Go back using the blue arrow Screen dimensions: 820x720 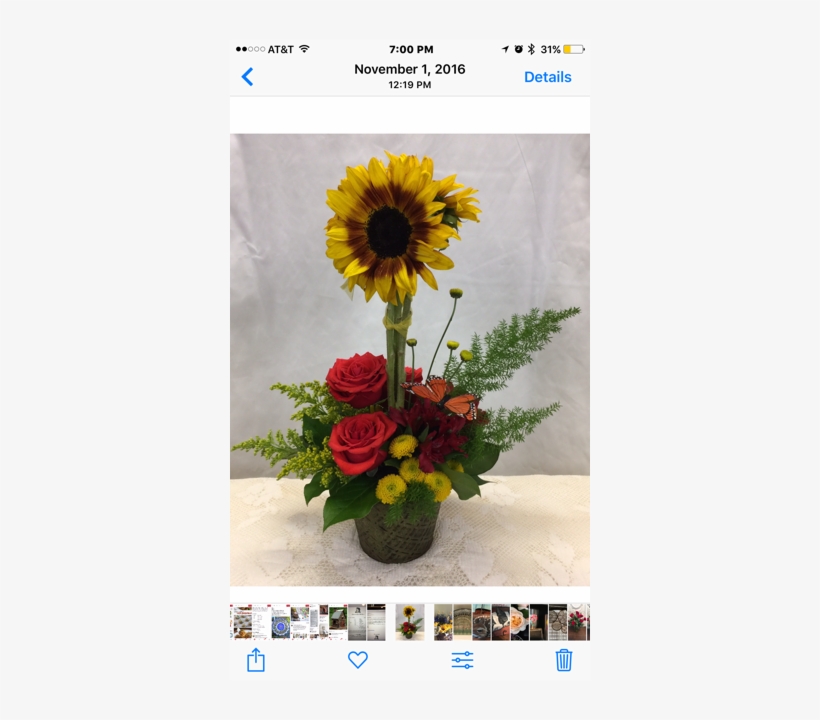pyautogui.click(x=247, y=77)
